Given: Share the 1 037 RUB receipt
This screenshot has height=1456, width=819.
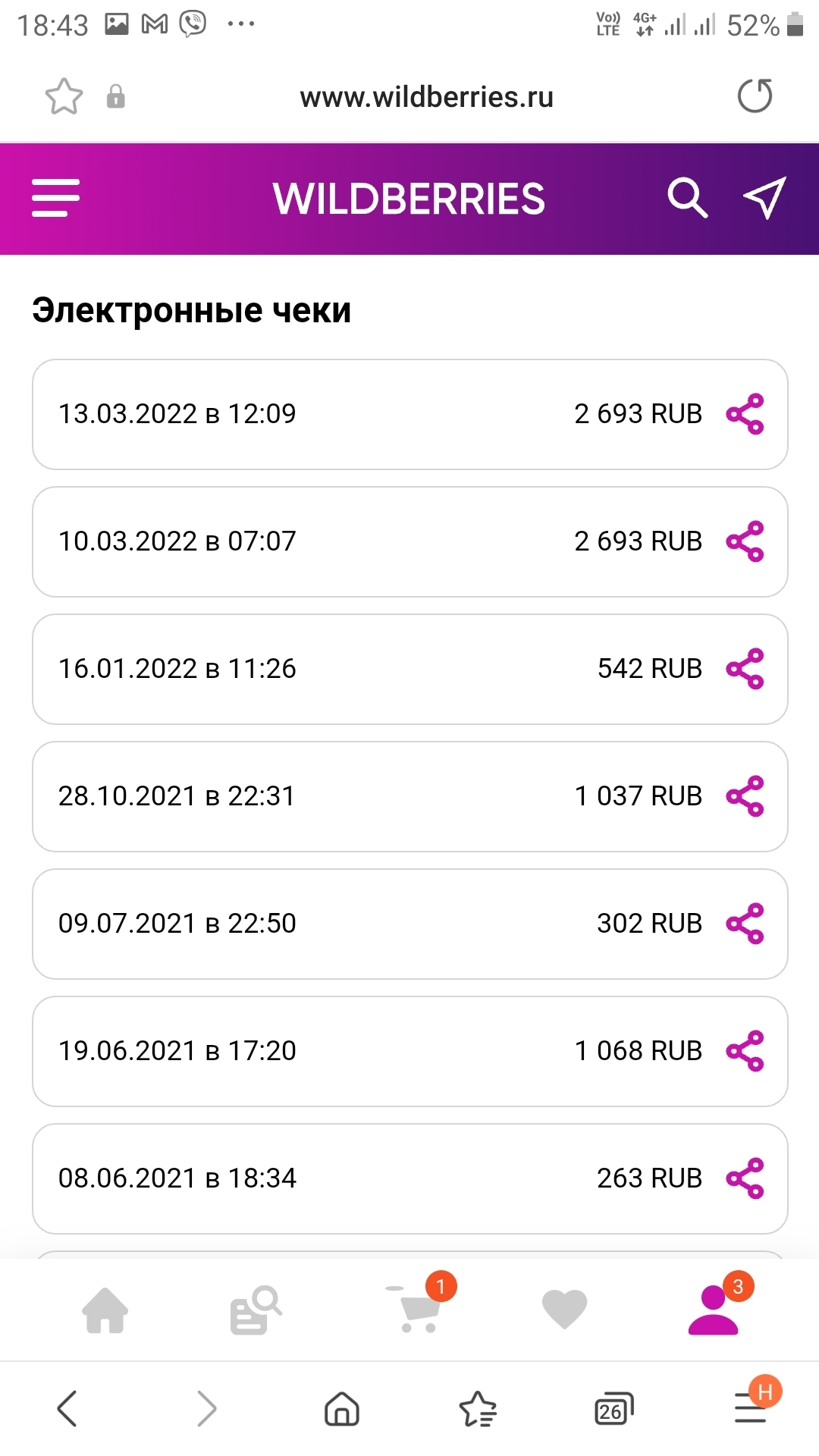Looking at the screenshot, I should [x=745, y=796].
